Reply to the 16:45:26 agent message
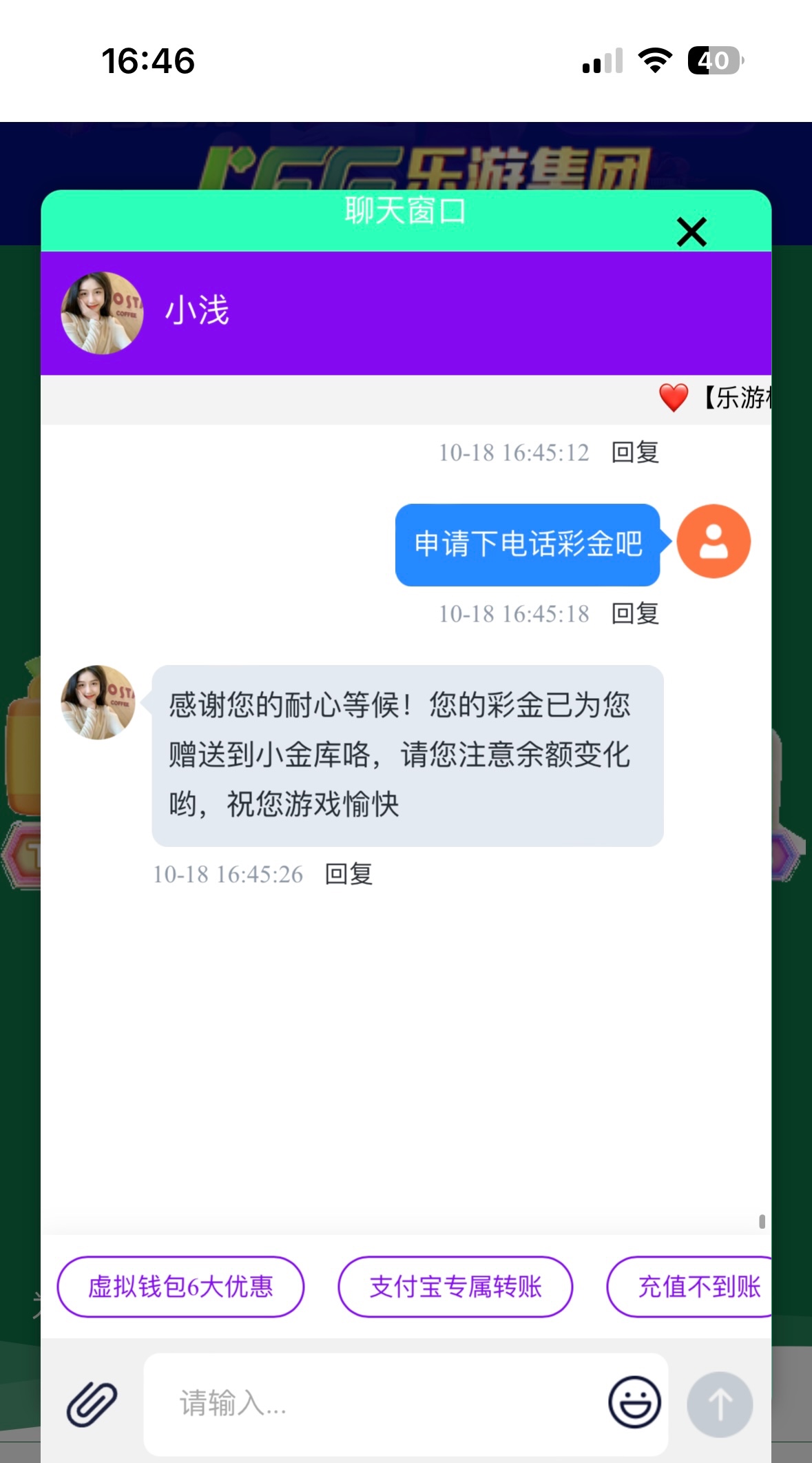812x1463 pixels. click(x=348, y=874)
